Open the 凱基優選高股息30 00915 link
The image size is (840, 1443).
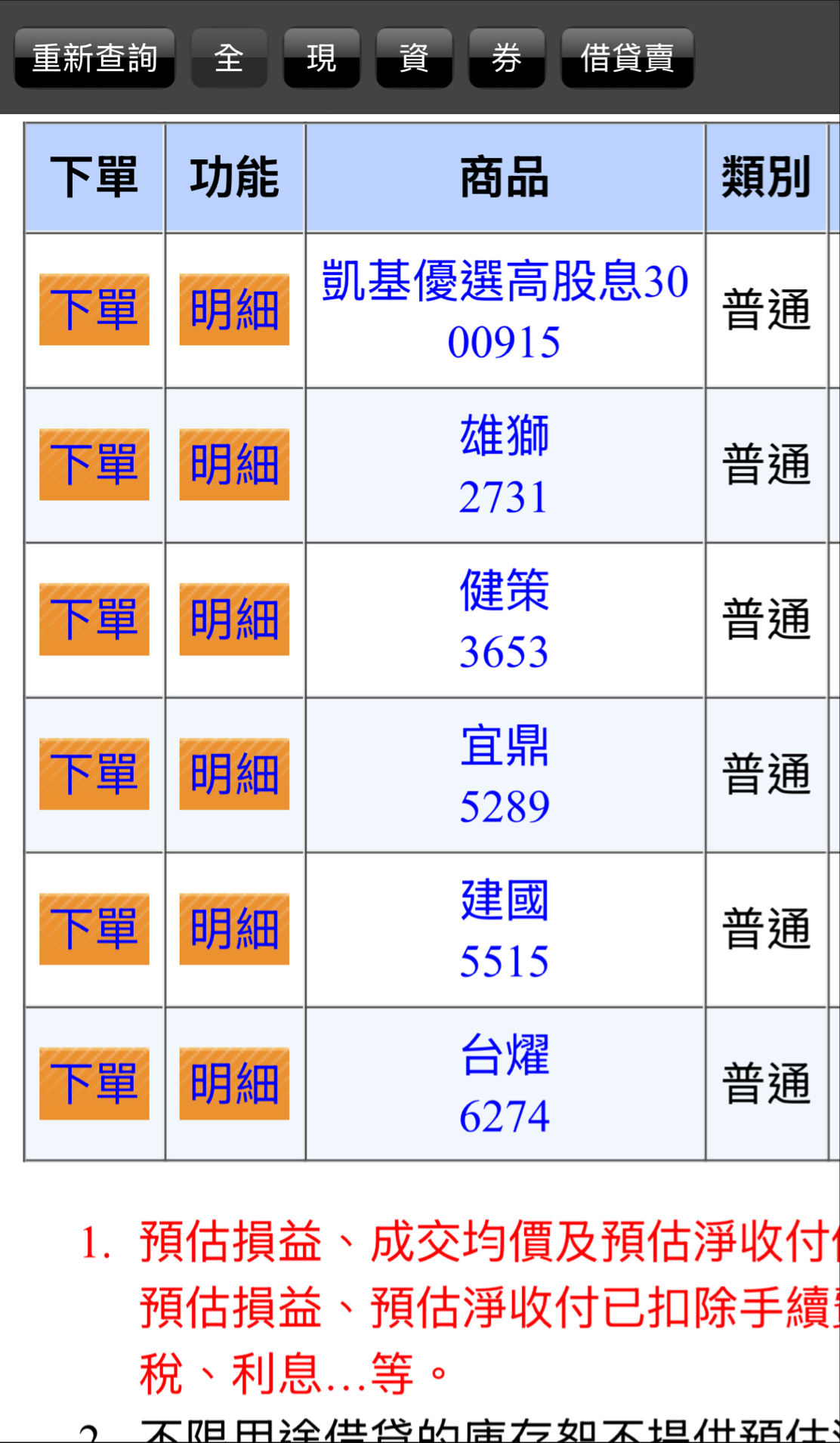tap(505, 311)
